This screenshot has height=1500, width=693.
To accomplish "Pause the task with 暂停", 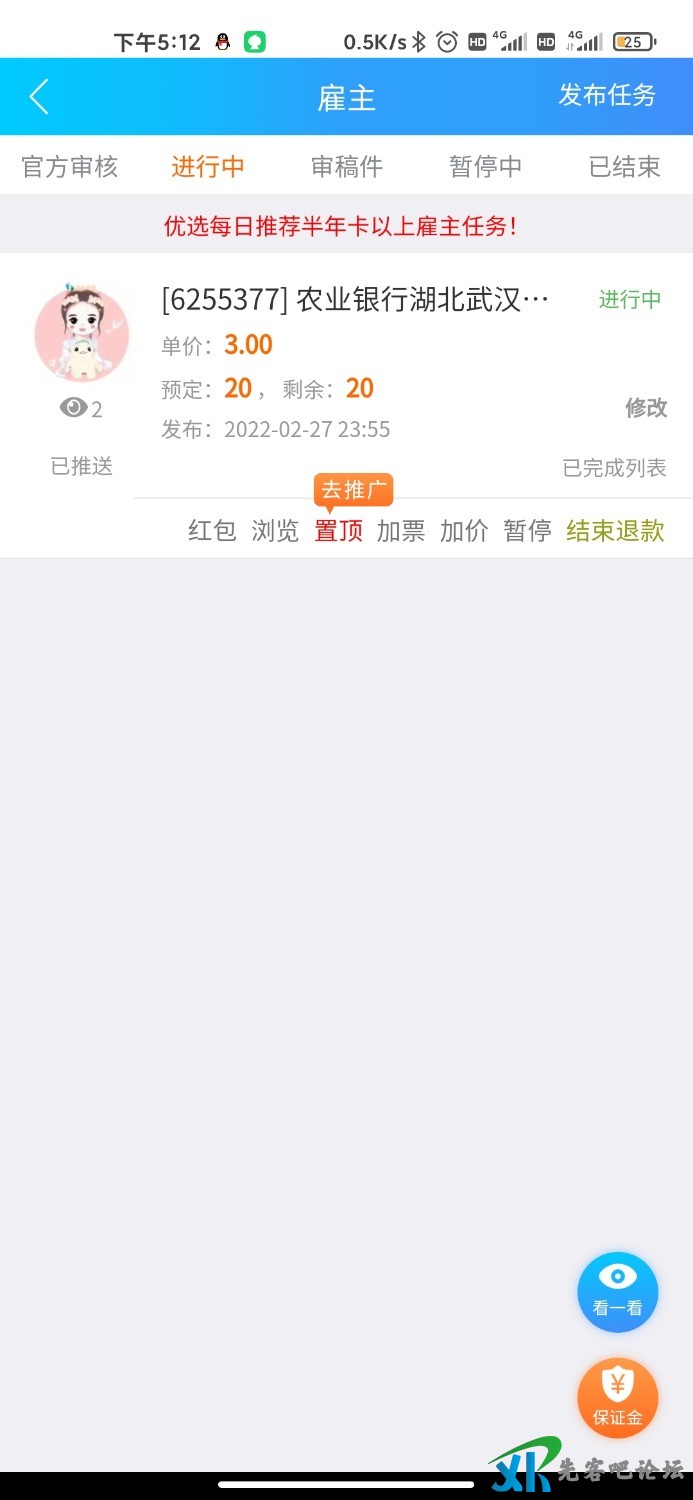I will coord(527,530).
